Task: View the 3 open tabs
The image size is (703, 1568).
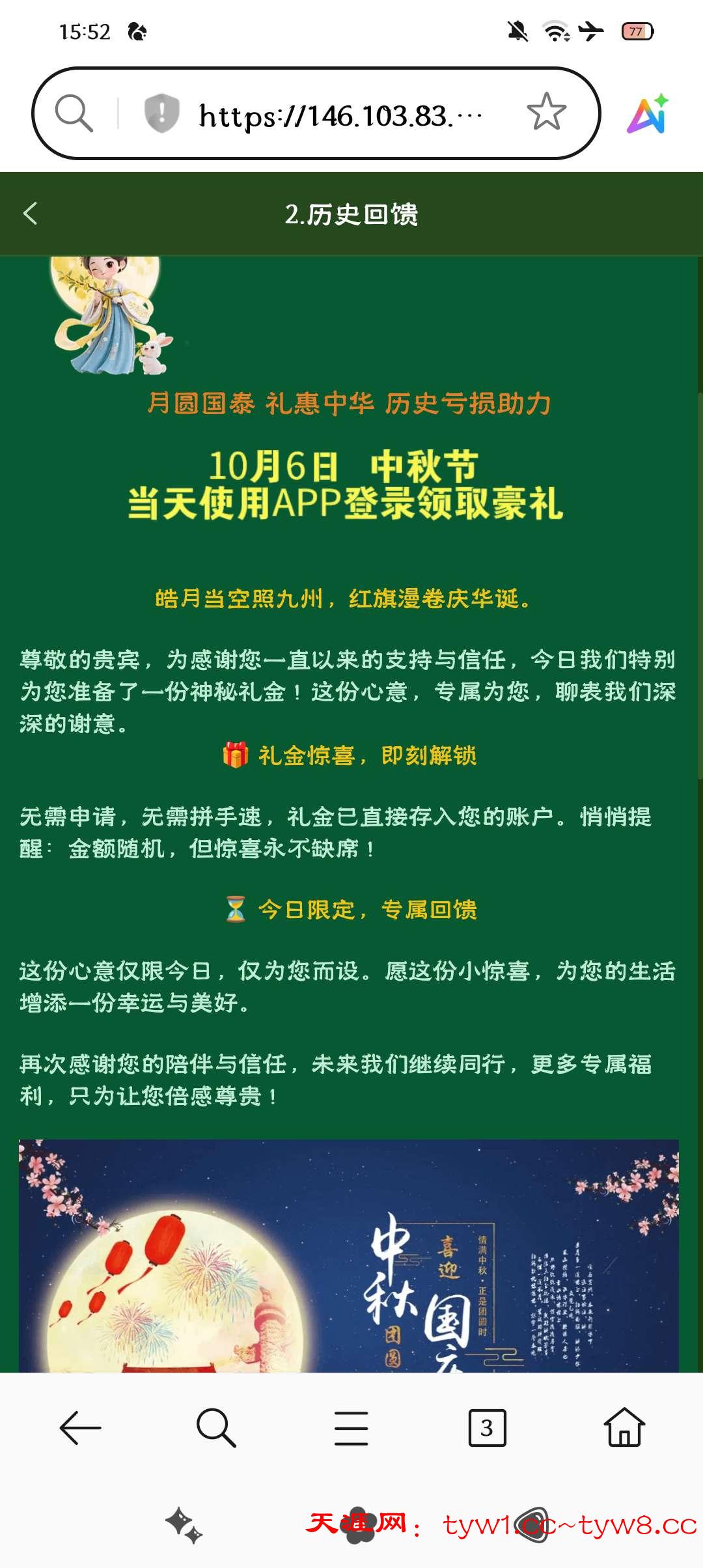Action: pyautogui.click(x=487, y=1427)
